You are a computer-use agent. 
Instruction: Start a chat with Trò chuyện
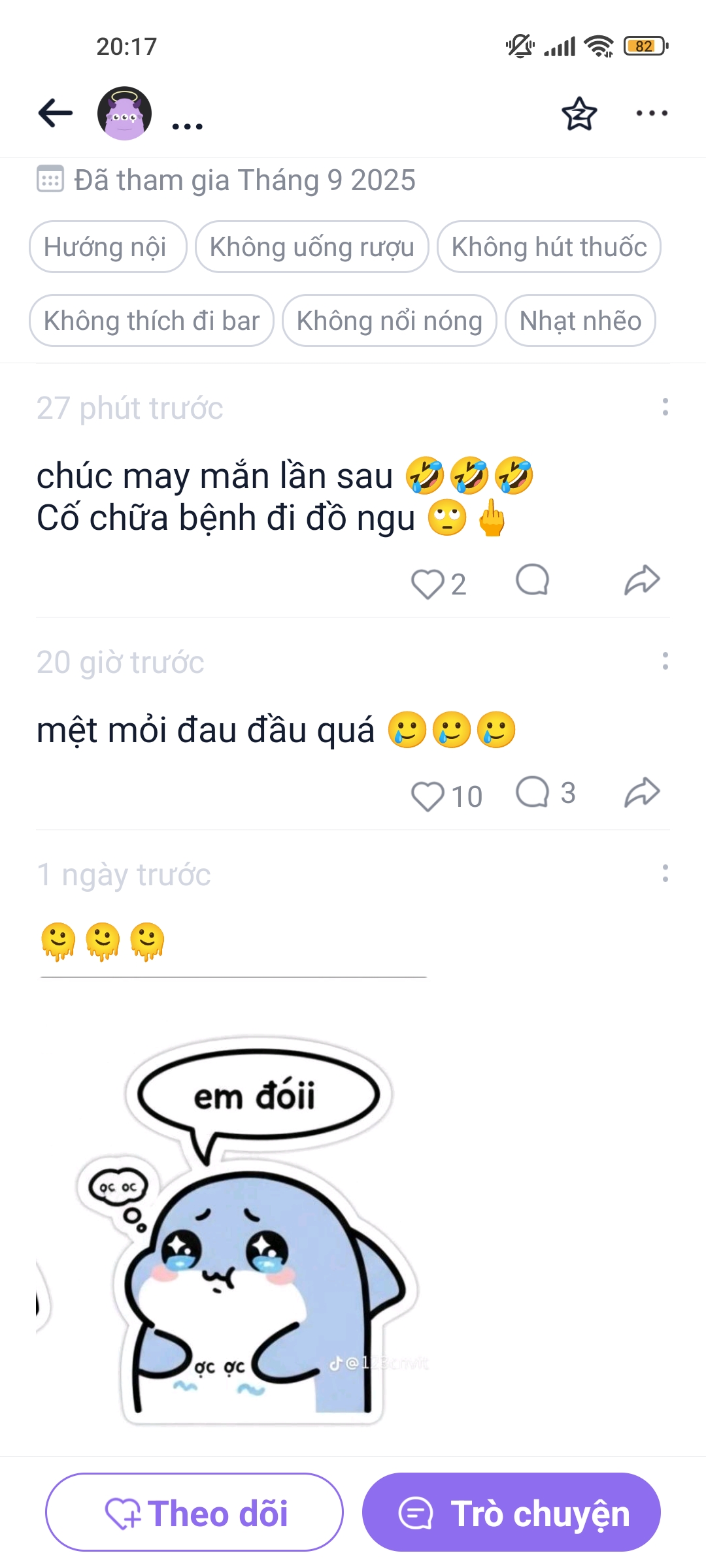tap(511, 1512)
